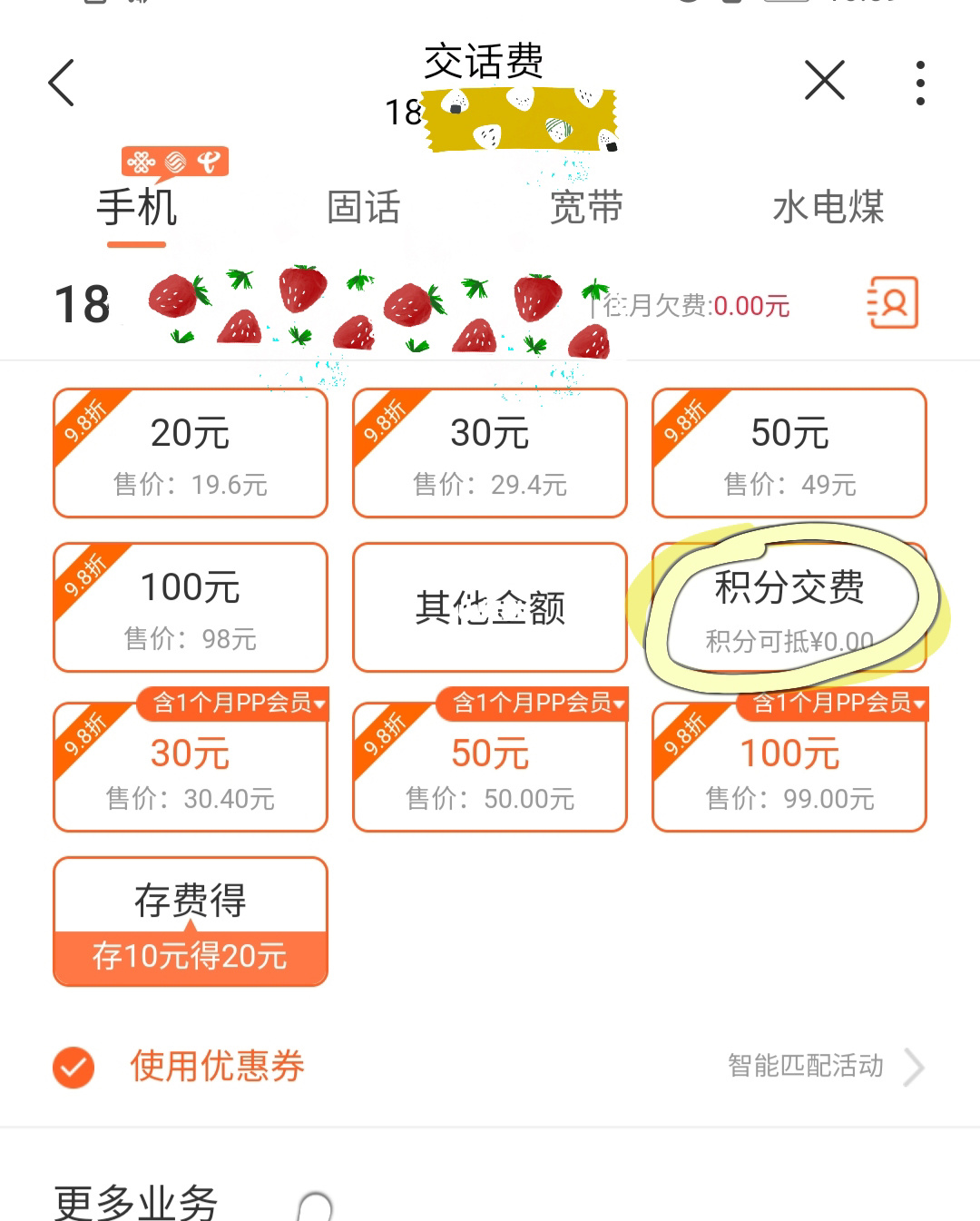Select the 手机 tab
The width and height of the screenshot is (980, 1221).
[136, 207]
